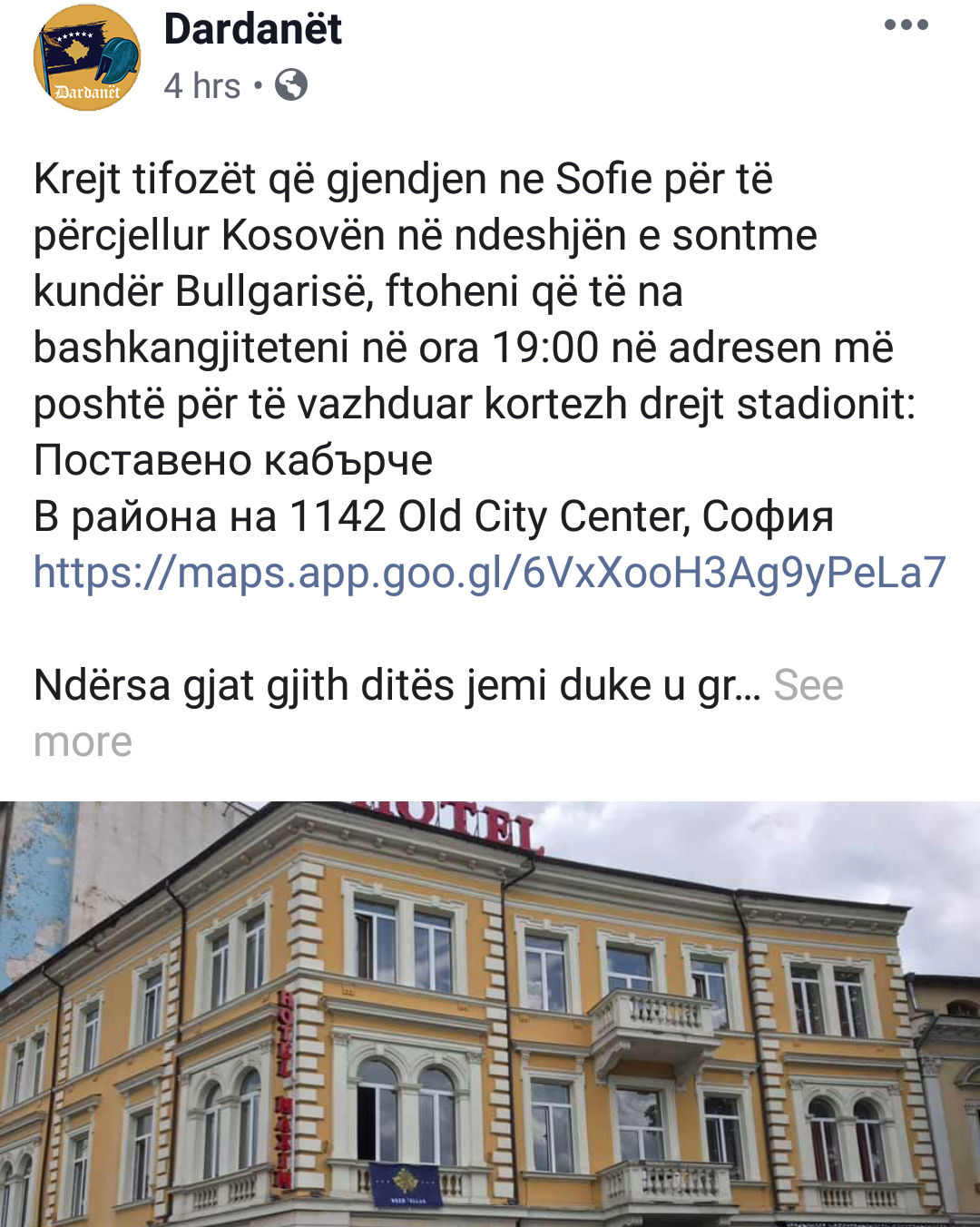Expand the post with See more
The width and height of the screenshot is (980, 1227).
click(808, 686)
